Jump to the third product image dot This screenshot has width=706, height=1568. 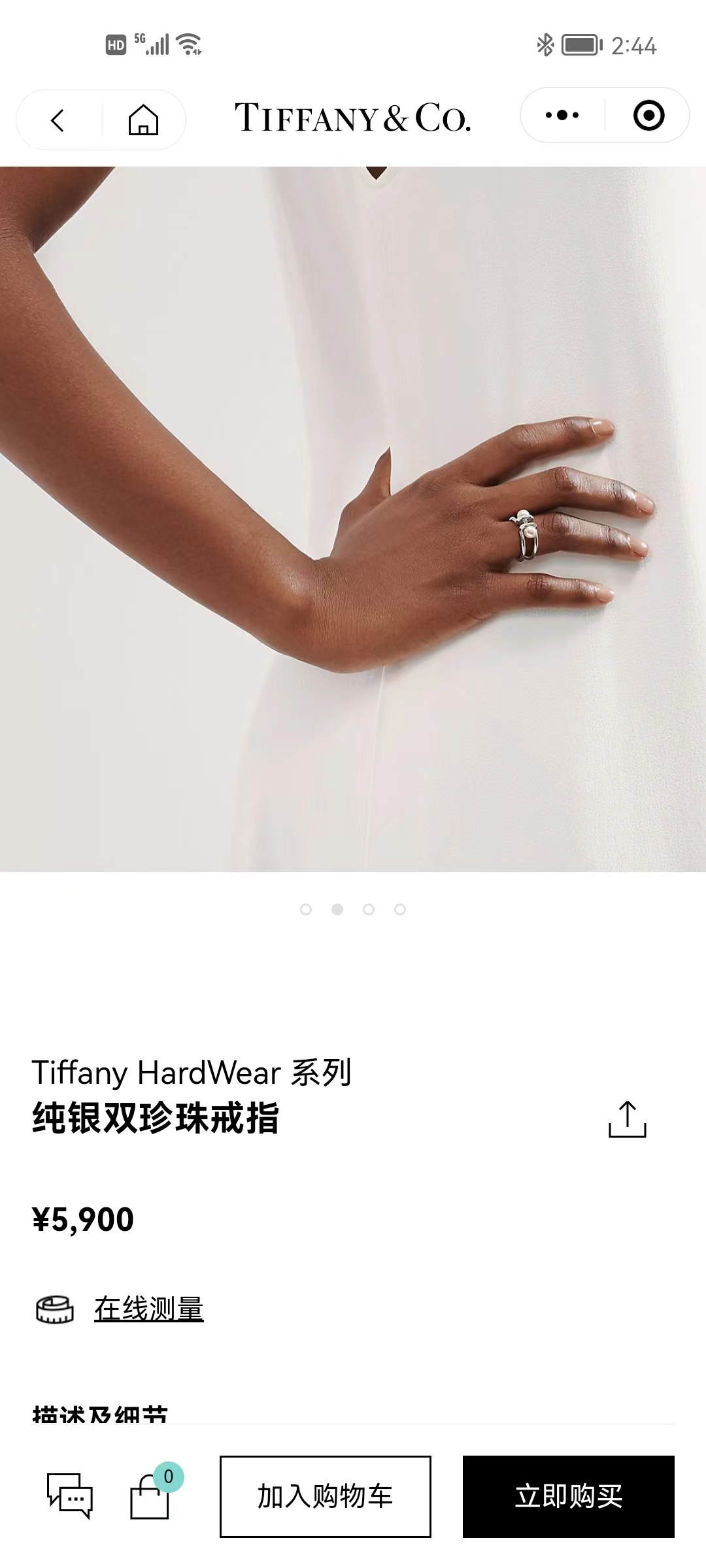(369, 909)
